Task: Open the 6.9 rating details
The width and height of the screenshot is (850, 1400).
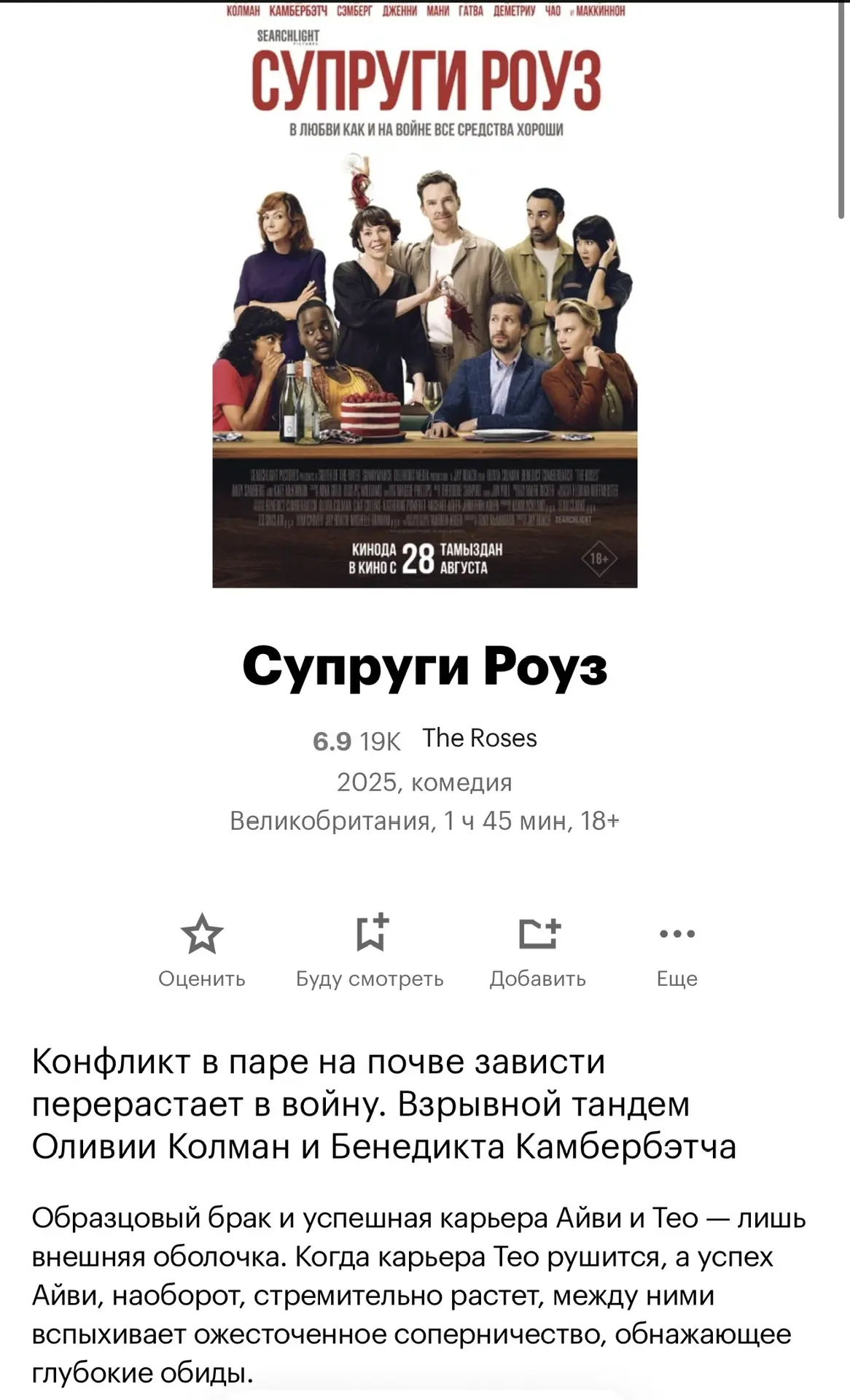Action: coord(332,741)
